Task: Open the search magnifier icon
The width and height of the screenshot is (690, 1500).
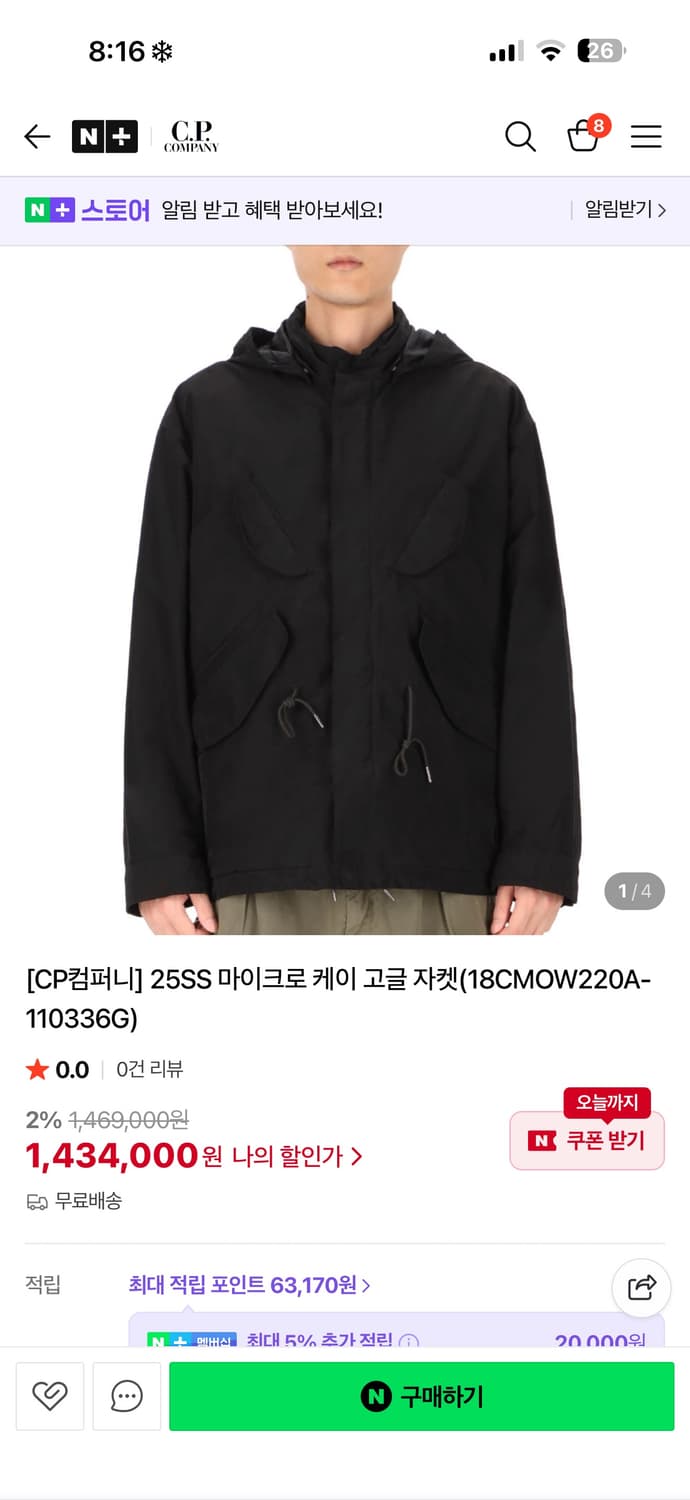Action: pyautogui.click(x=520, y=136)
